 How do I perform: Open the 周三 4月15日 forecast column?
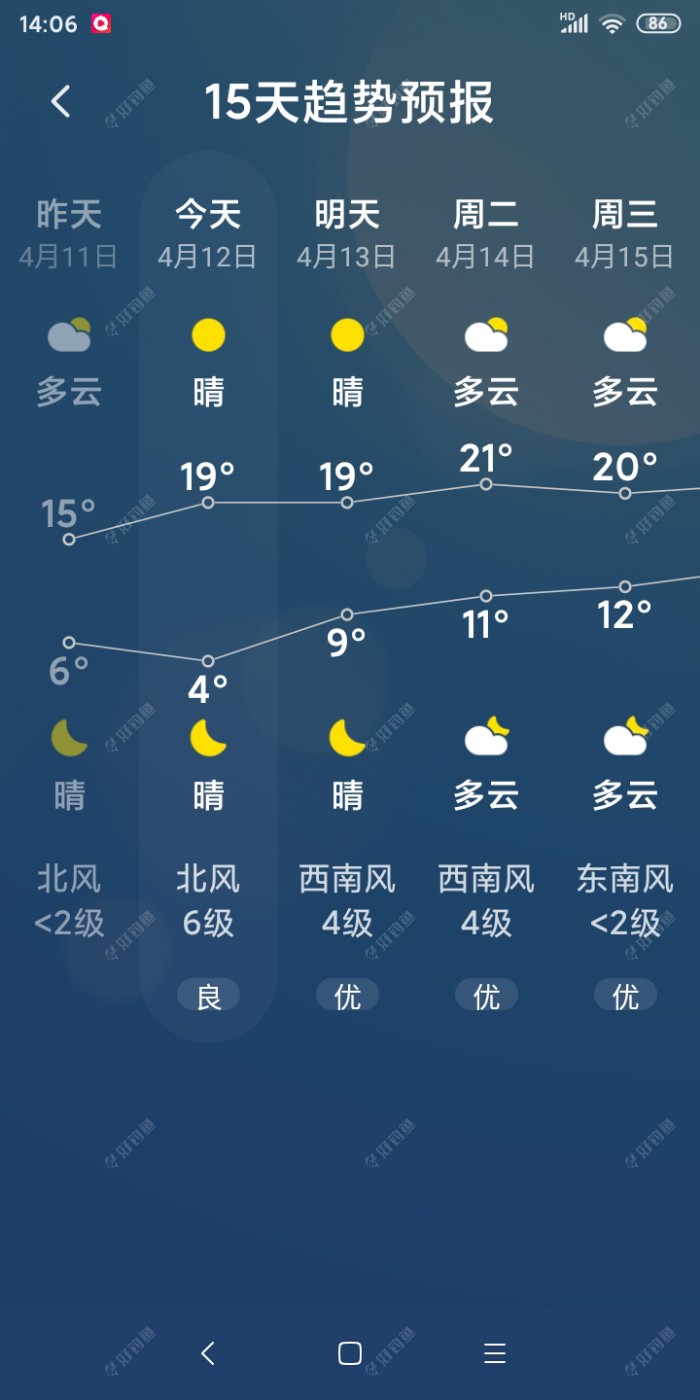pyautogui.click(x=625, y=596)
